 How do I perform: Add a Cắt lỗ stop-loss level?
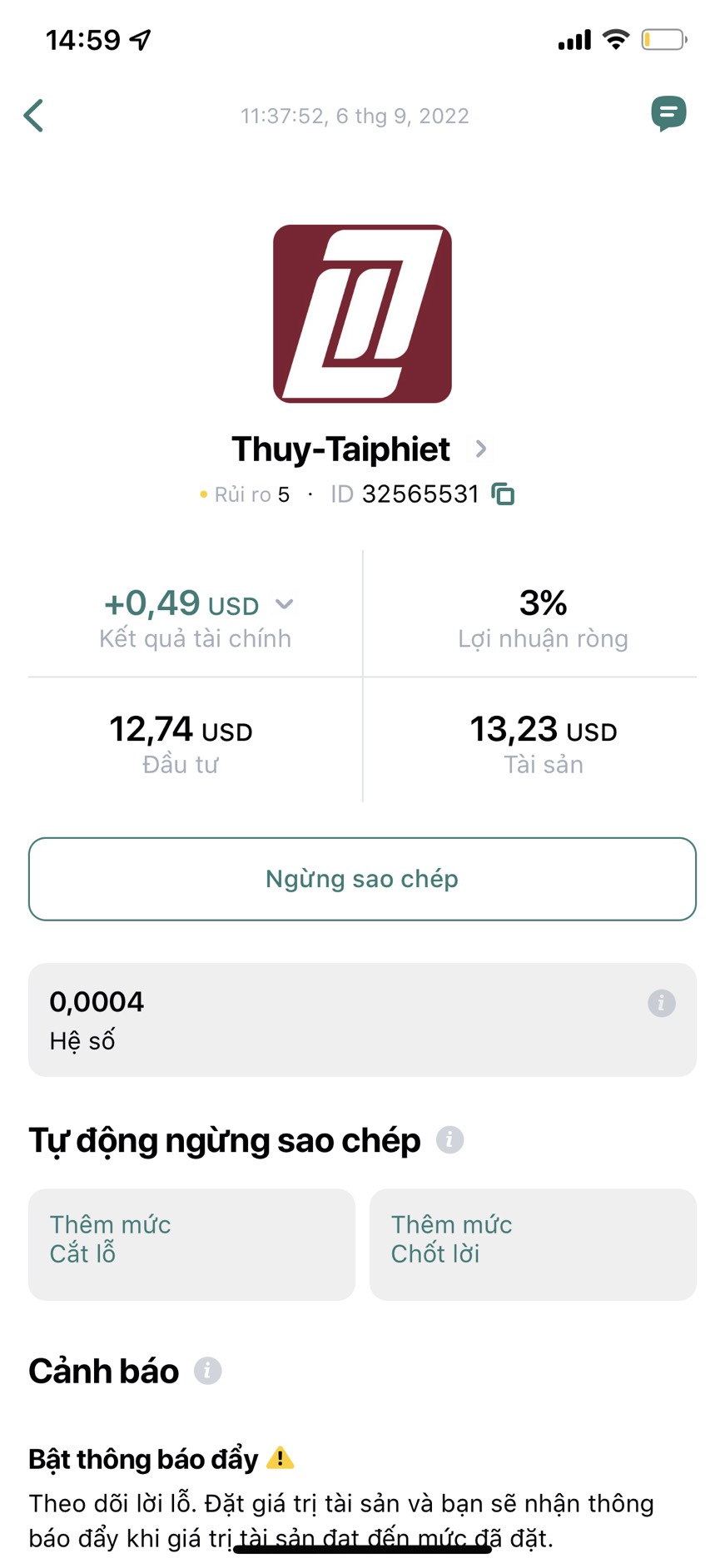coord(191,1244)
